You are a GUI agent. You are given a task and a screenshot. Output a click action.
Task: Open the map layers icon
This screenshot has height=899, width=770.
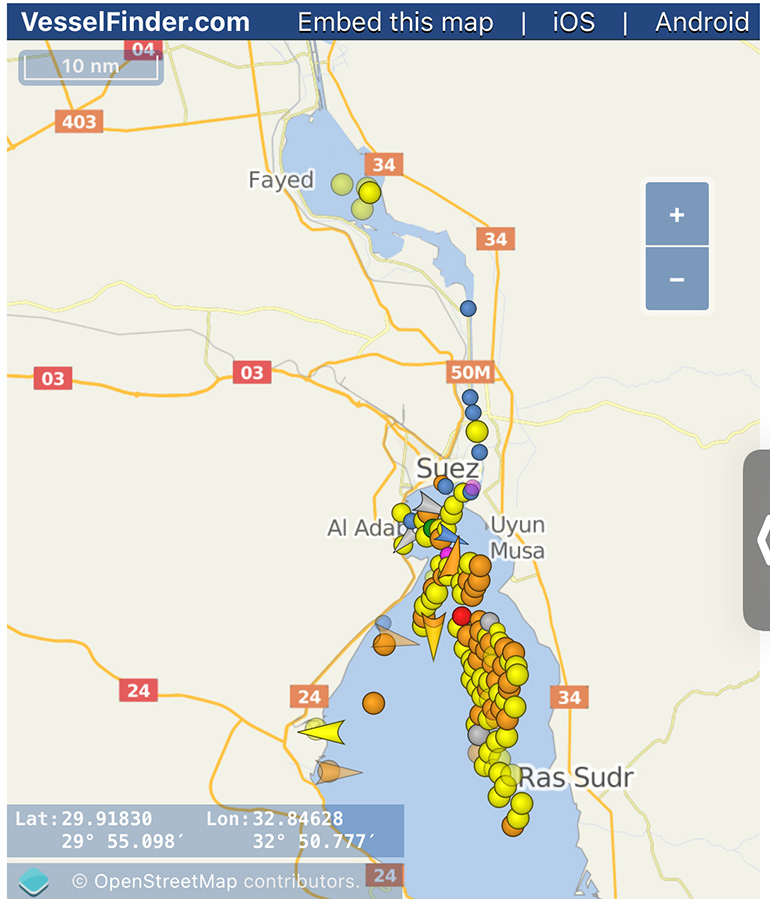click(33, 881)
